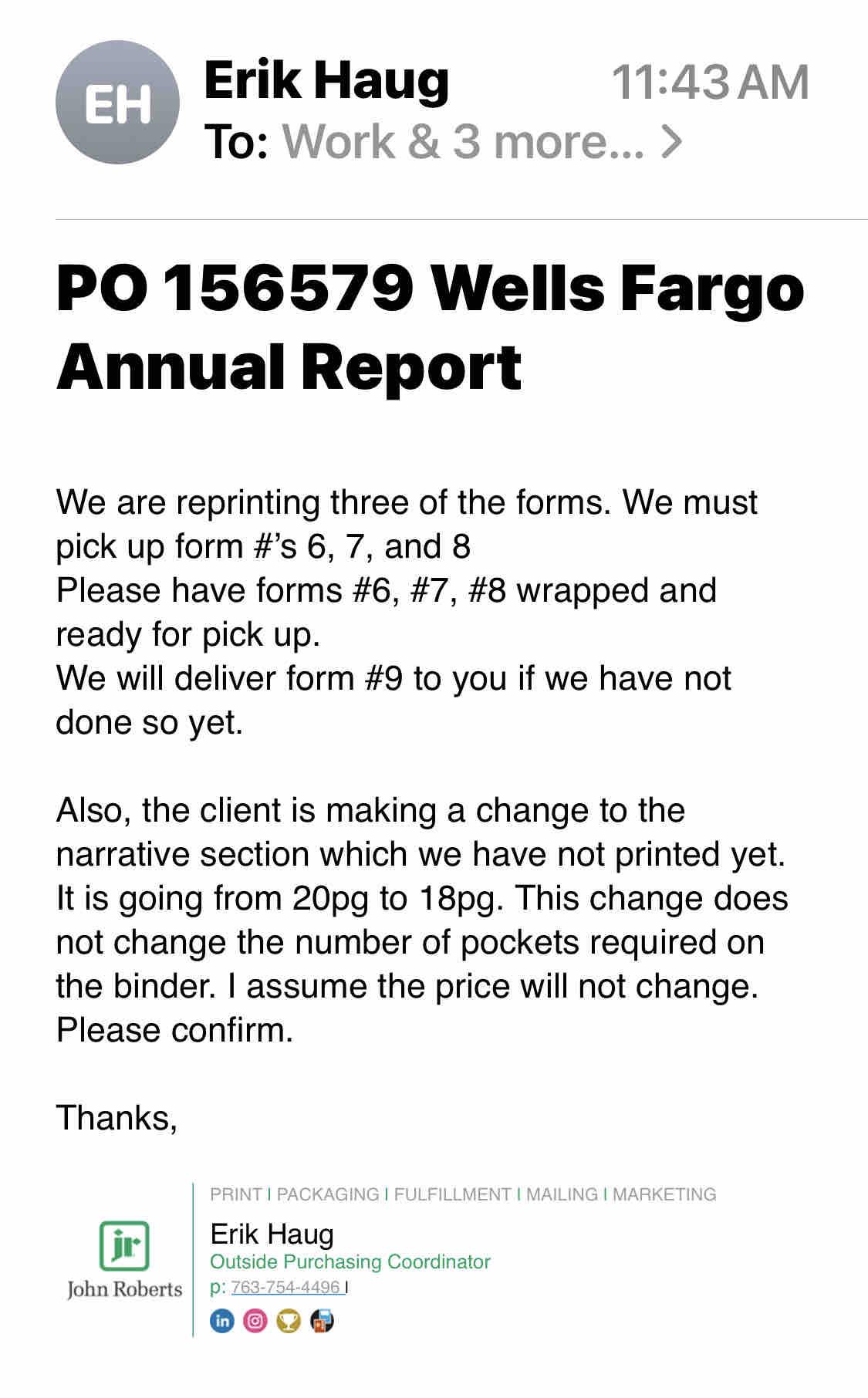Image resolution: width=868 pixels, height=1398 pixels.
Task: Open the Instagram icon in the signature
Action: tap(255, 1322)
